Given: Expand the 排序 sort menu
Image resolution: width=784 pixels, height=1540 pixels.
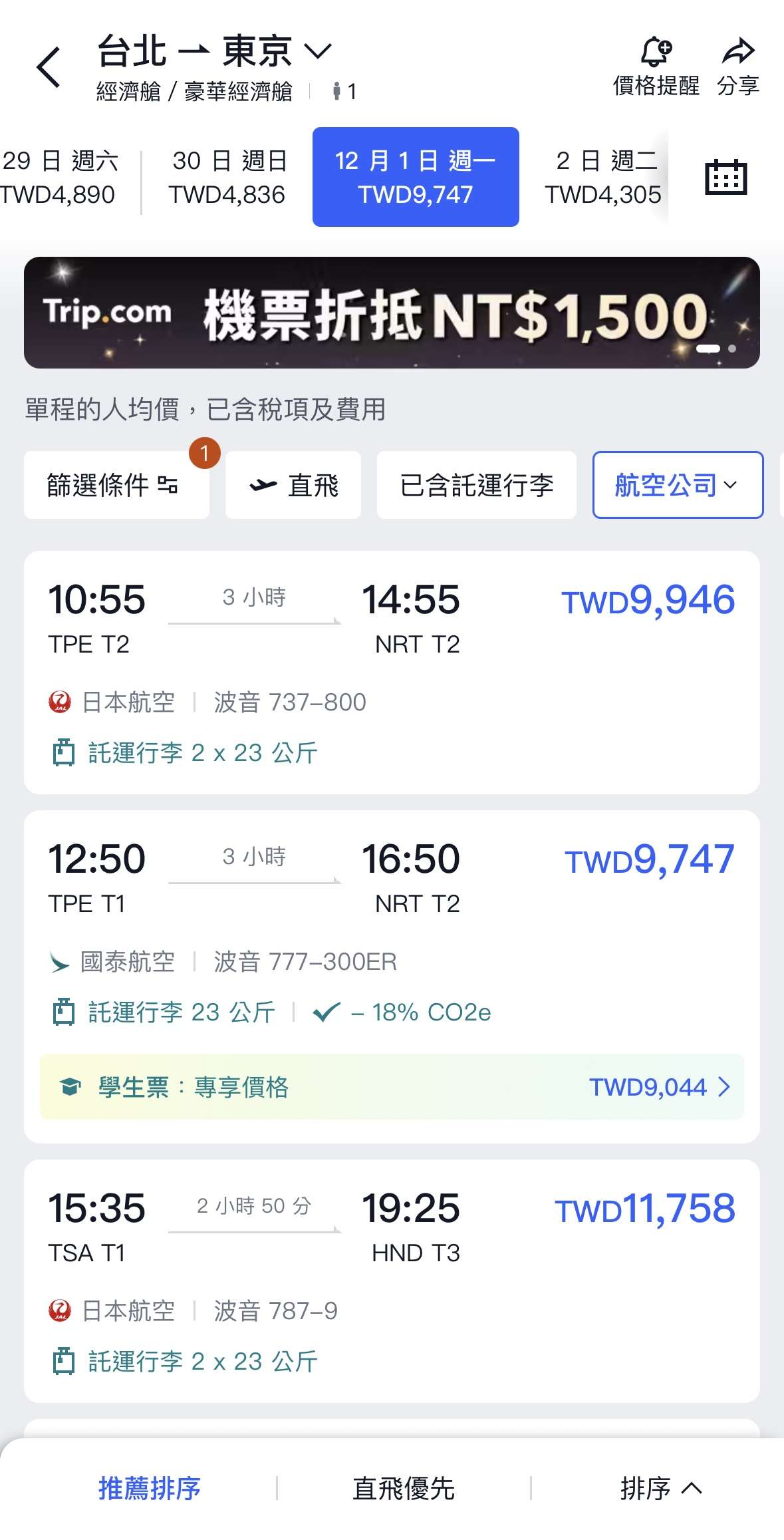Looking at the screenshot, I should point(660,1488).
